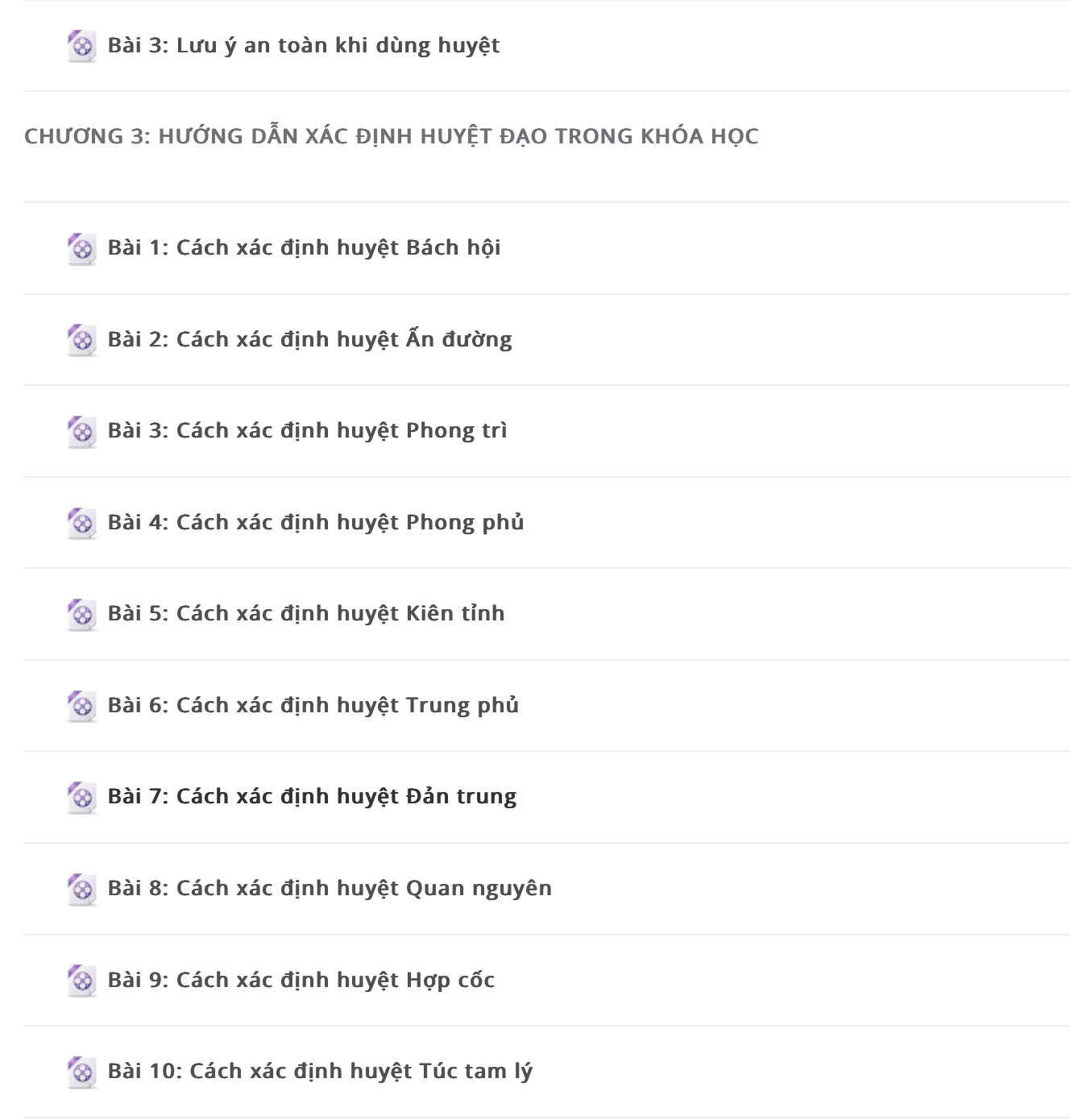
Task: Select Bài 8: huyệt Quan nguyên
Action: tap(330, 888)
